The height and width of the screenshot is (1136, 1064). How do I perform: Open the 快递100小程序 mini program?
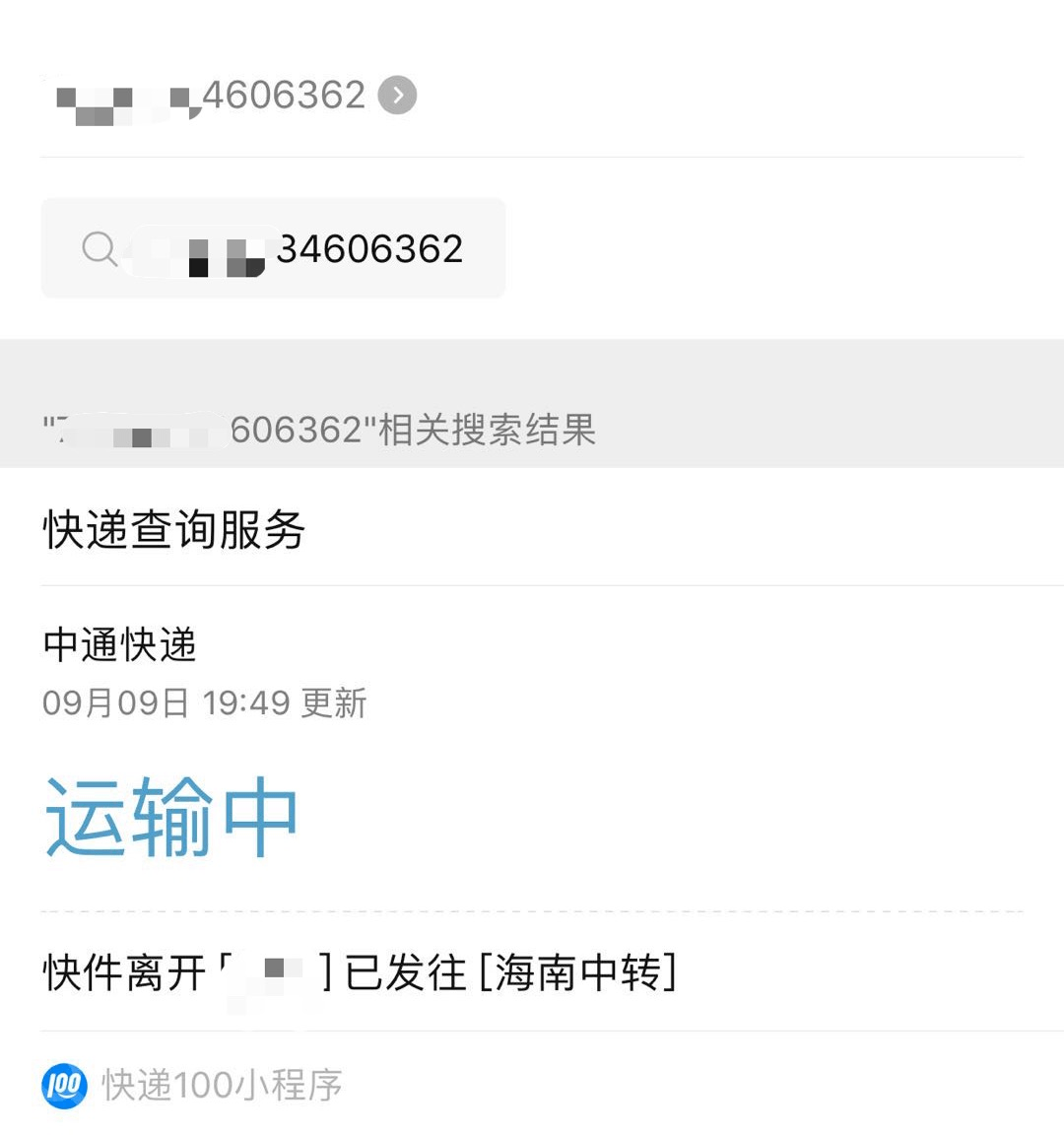(x=192, y=1085)
